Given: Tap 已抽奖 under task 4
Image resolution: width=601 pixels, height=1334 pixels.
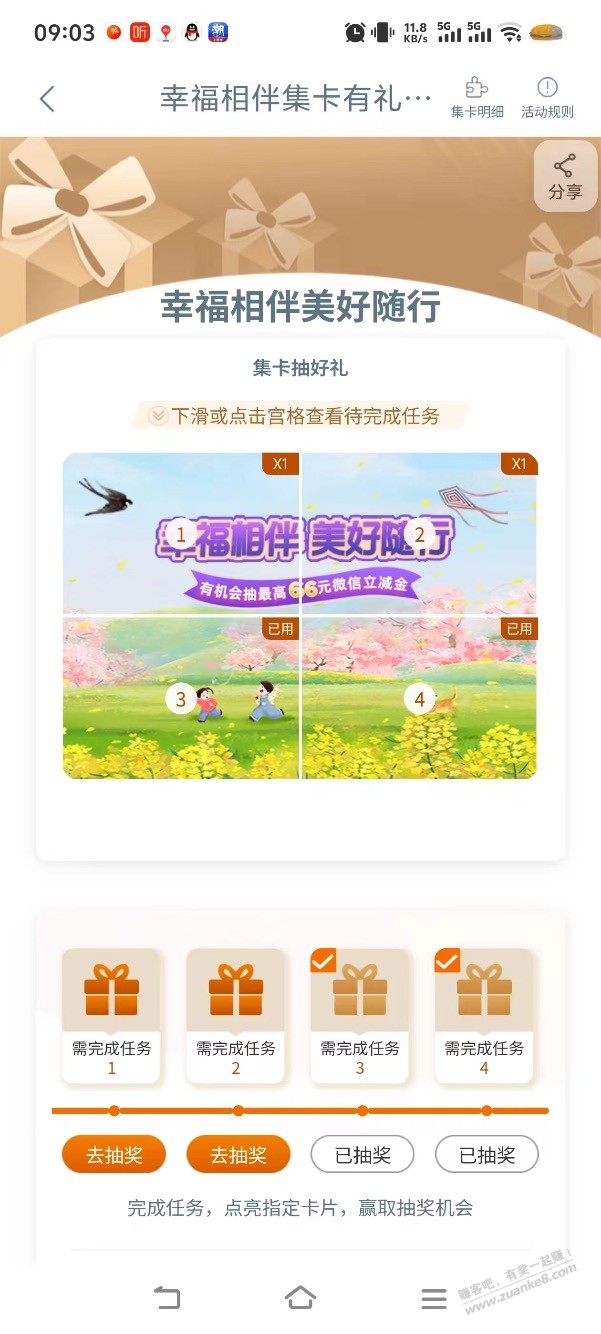Looking at the screenshot, I should click(487, 1155).
